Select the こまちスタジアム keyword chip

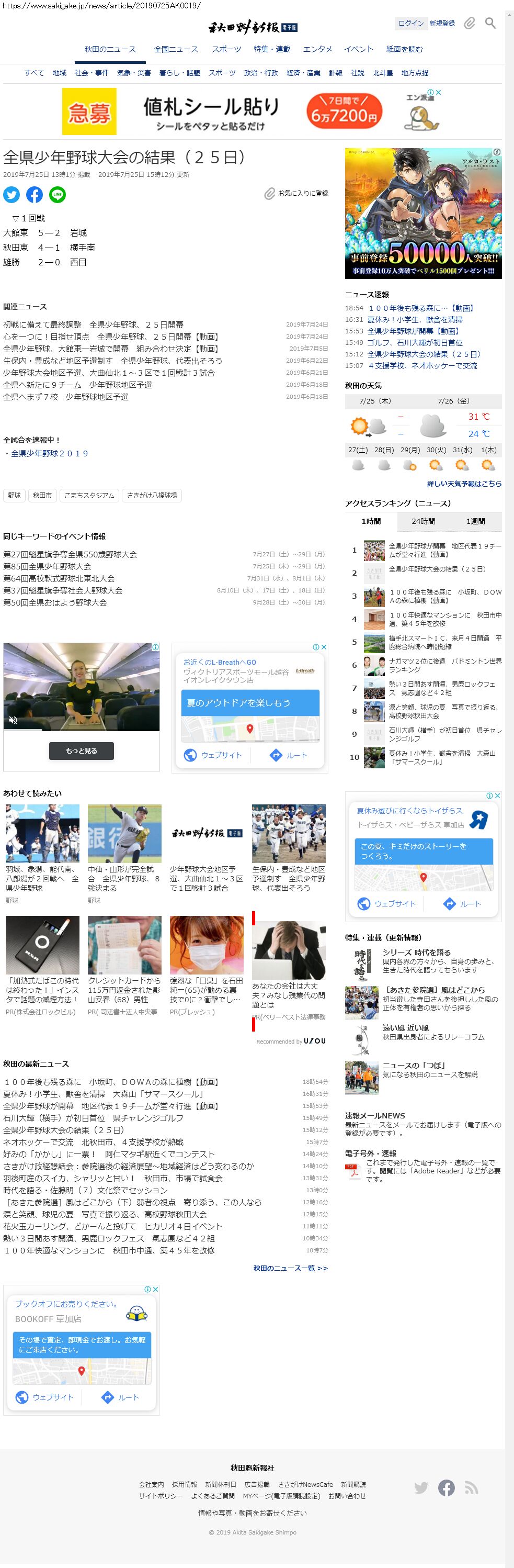coord(89,496)
